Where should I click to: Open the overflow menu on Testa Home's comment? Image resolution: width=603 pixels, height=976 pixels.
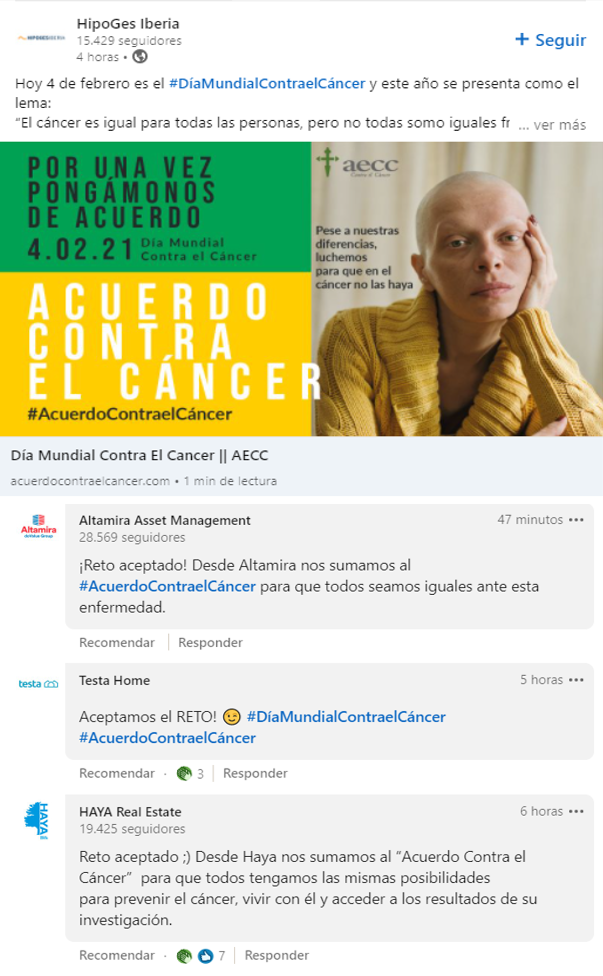576,680
